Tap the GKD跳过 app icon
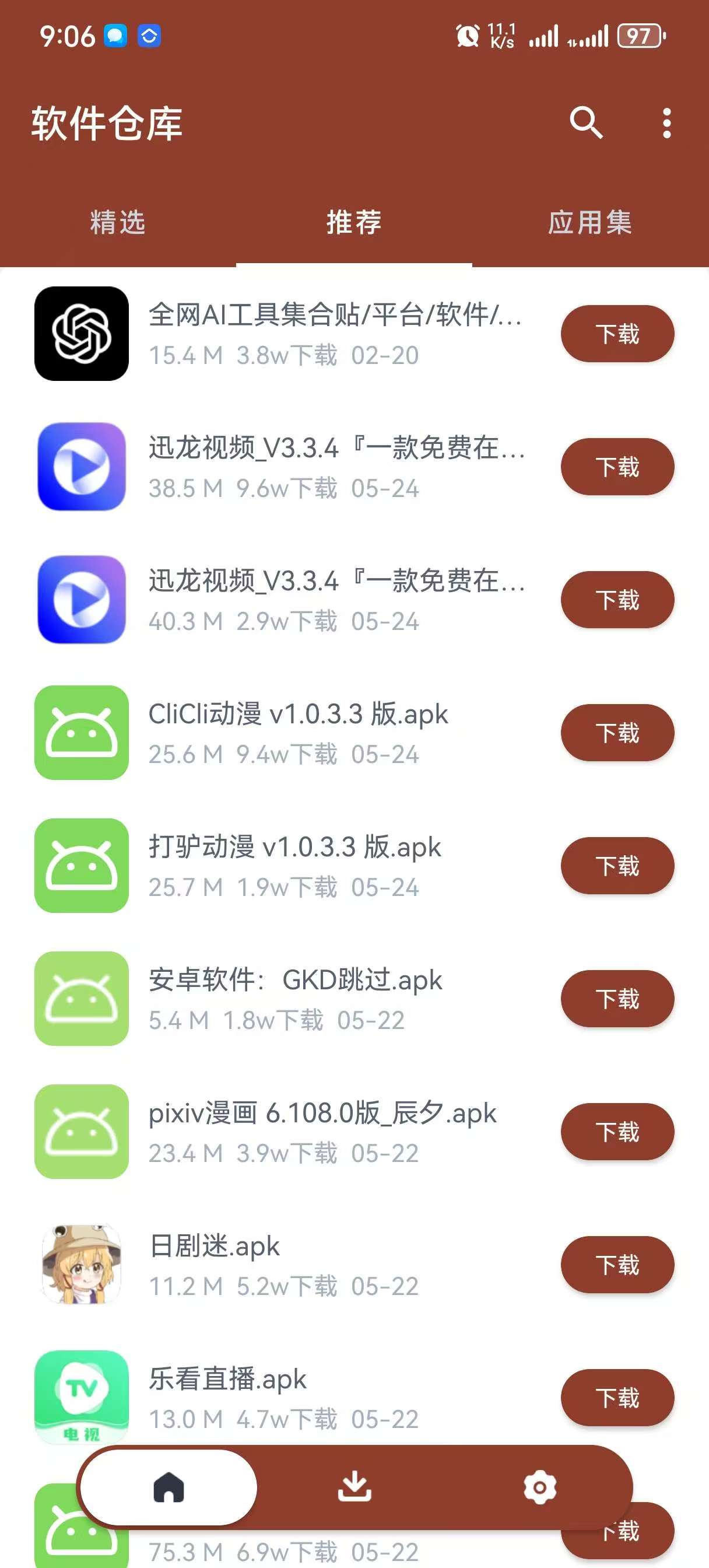Screen dimensions: 709x1568 tap(80, 998)
